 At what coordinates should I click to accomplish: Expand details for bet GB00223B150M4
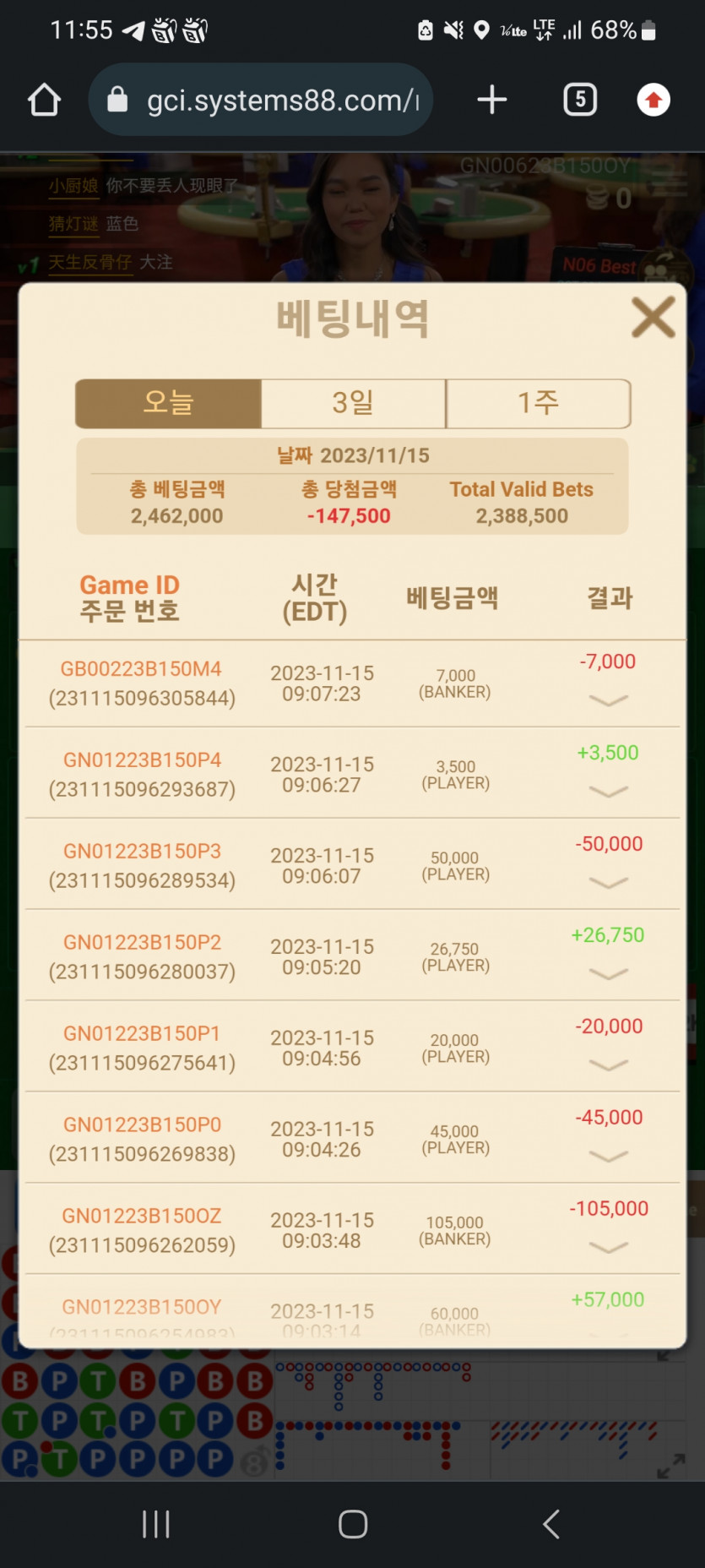(608, 700)
